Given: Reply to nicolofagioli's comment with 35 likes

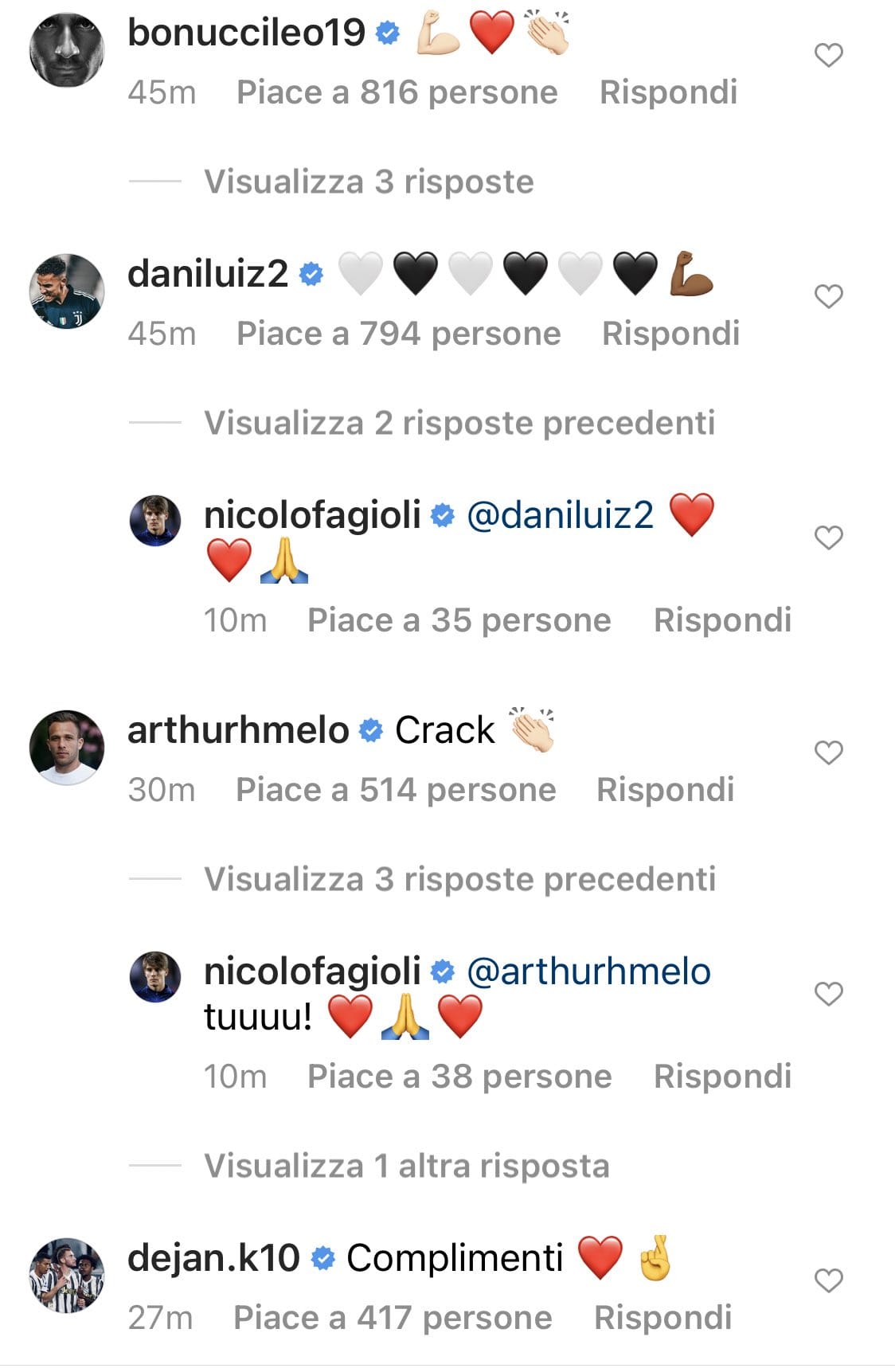Looking at the screenshot, I should [x=722, y=620].
